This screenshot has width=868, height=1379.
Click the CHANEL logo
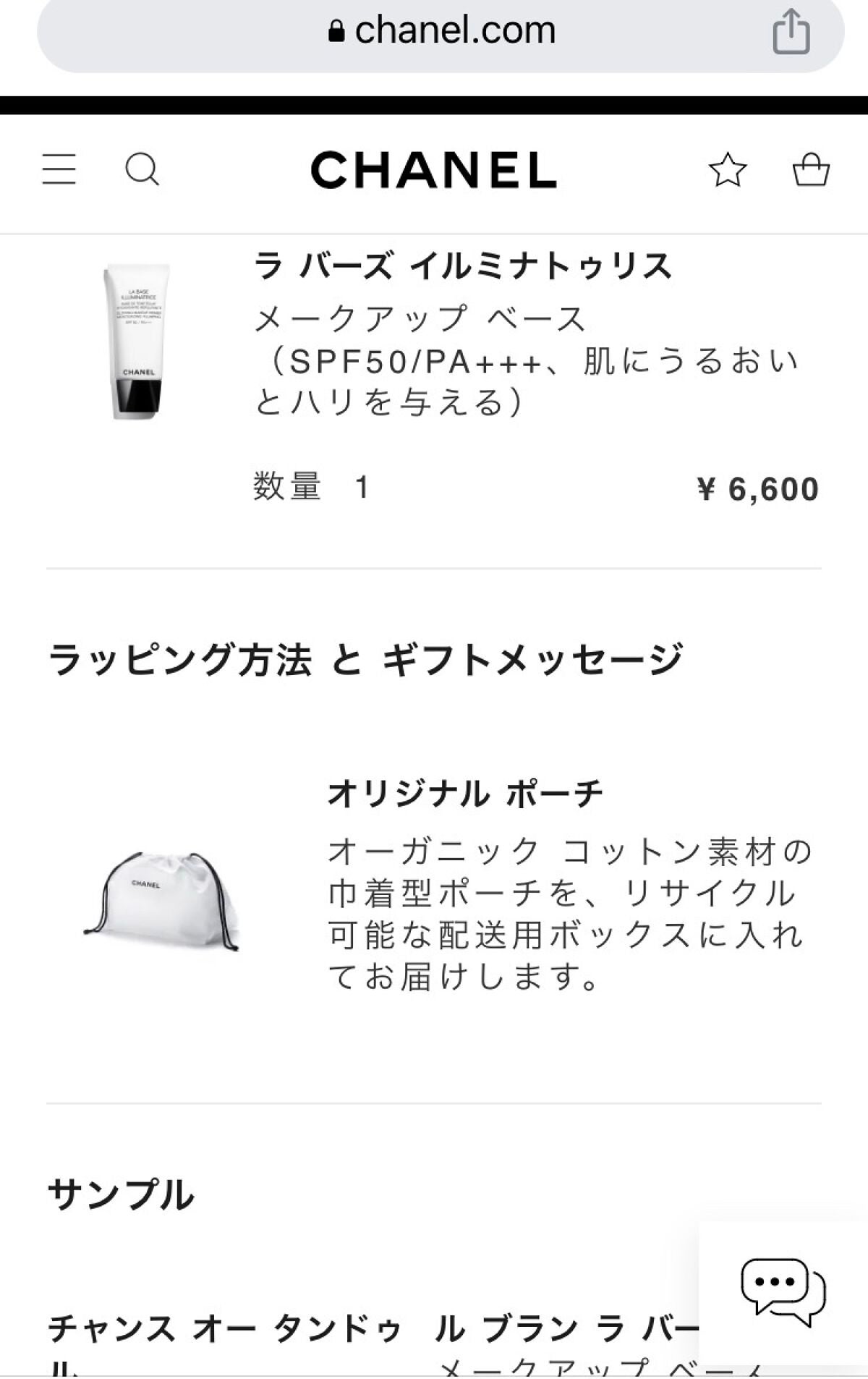click(x=434, y=169)
